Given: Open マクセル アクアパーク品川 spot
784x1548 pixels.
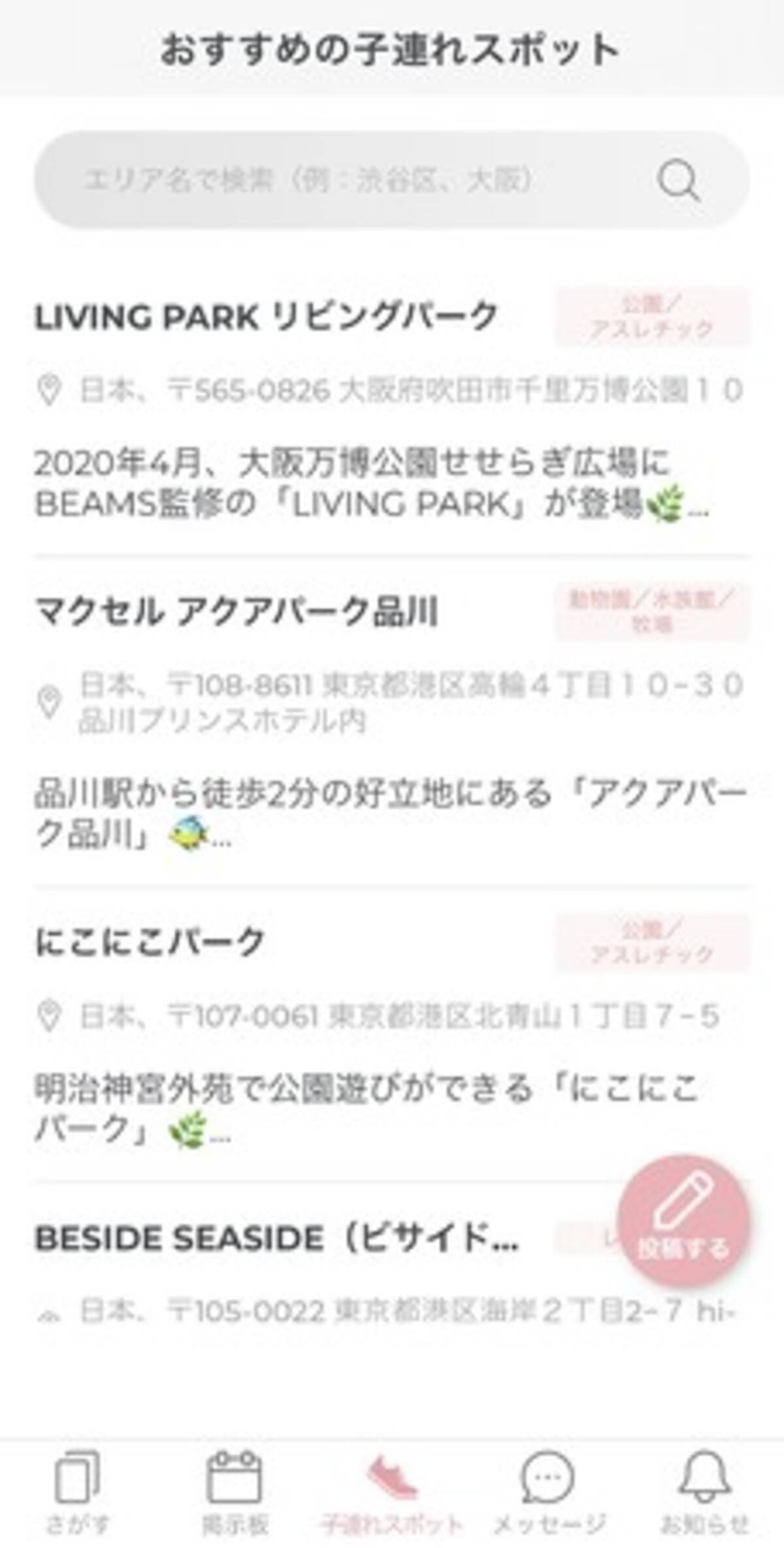Looking at the screenshot, I should (x=235, y=613).
